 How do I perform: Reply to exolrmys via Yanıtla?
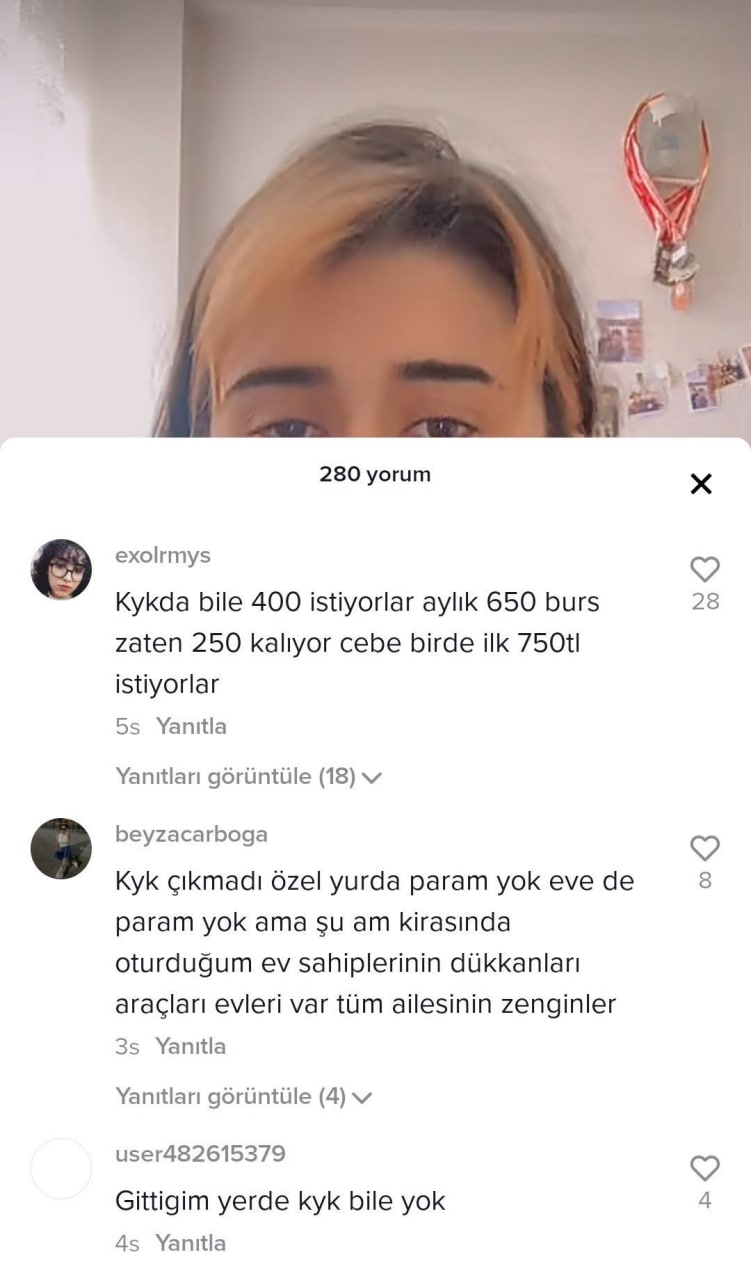click(x=191, y=727)
